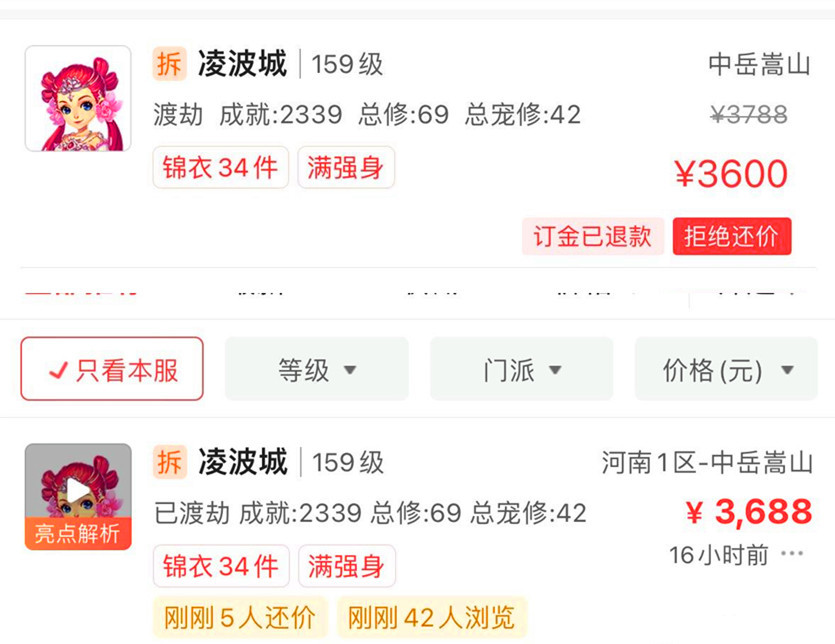Expand the 等级 dropdown filter
835x644 pixels.
316,369
